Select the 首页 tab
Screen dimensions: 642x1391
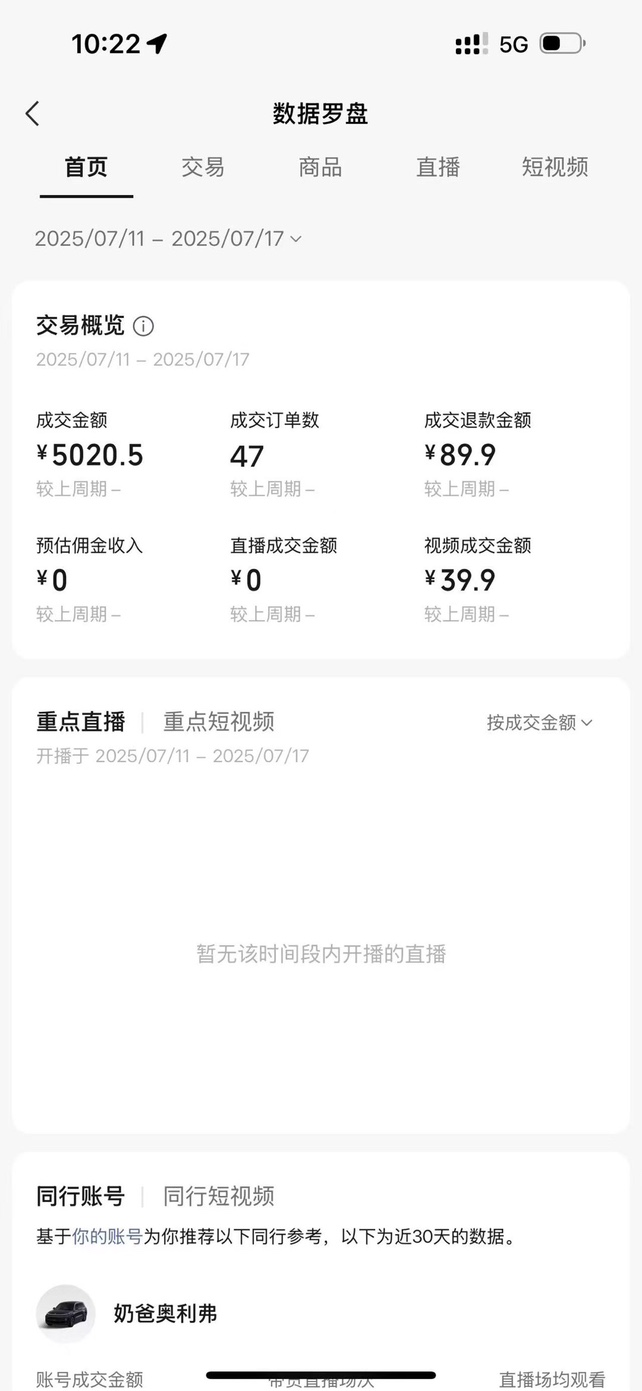pyautogui.click(x=86, y=167)
